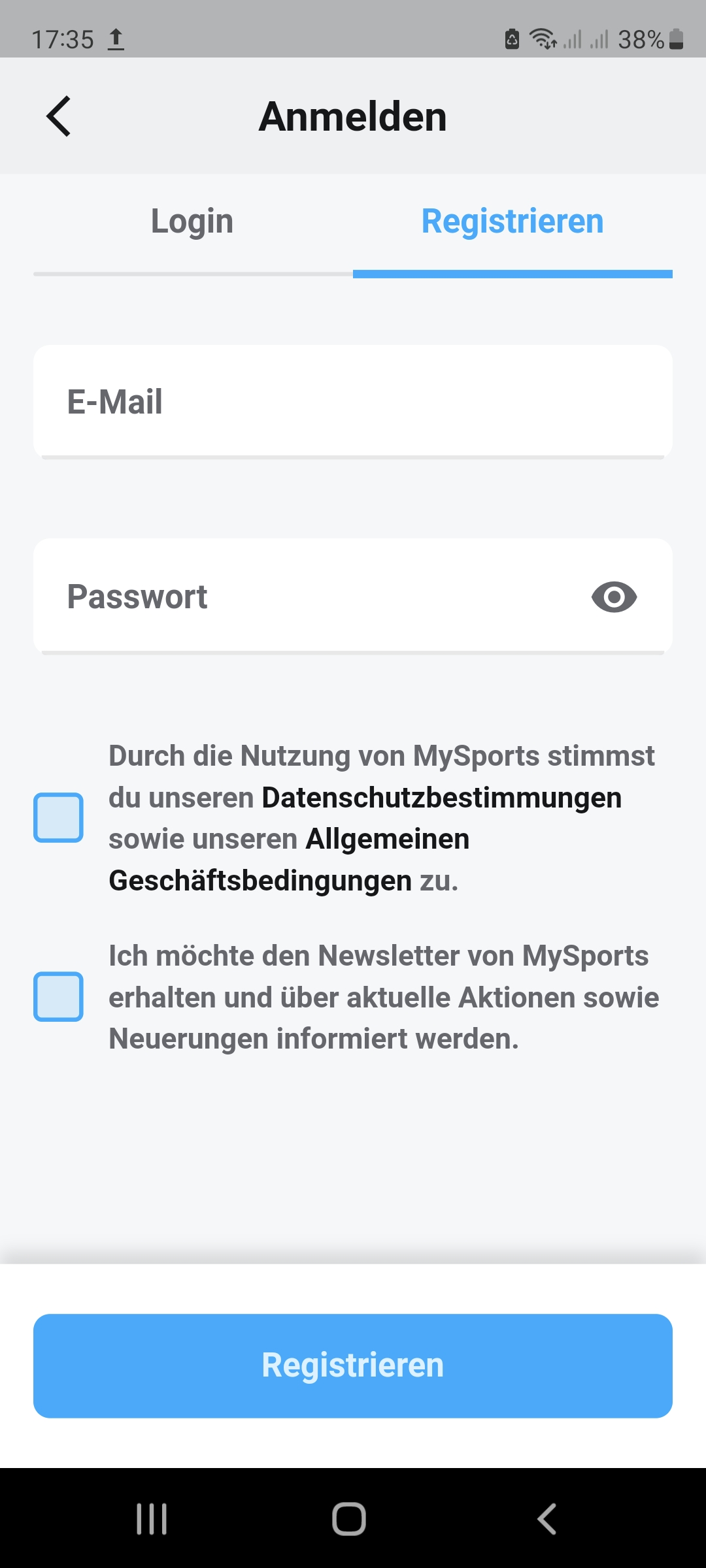
Task: Go back using the header arrow
Action: [x=58, y=116]
